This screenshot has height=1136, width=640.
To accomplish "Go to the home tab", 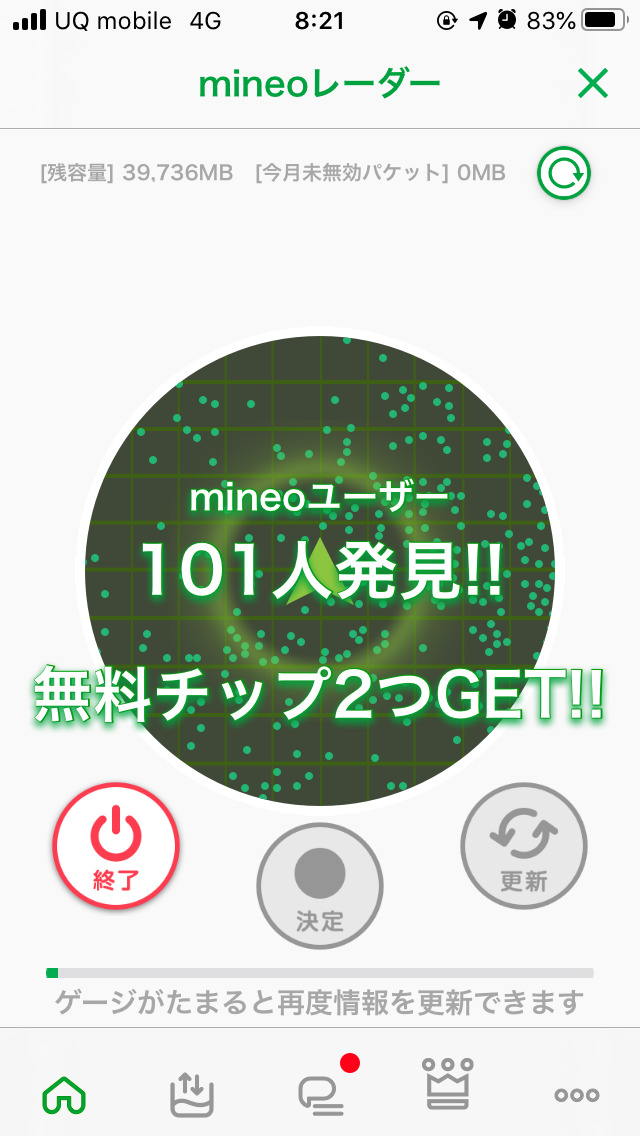I will (64, 1095).
